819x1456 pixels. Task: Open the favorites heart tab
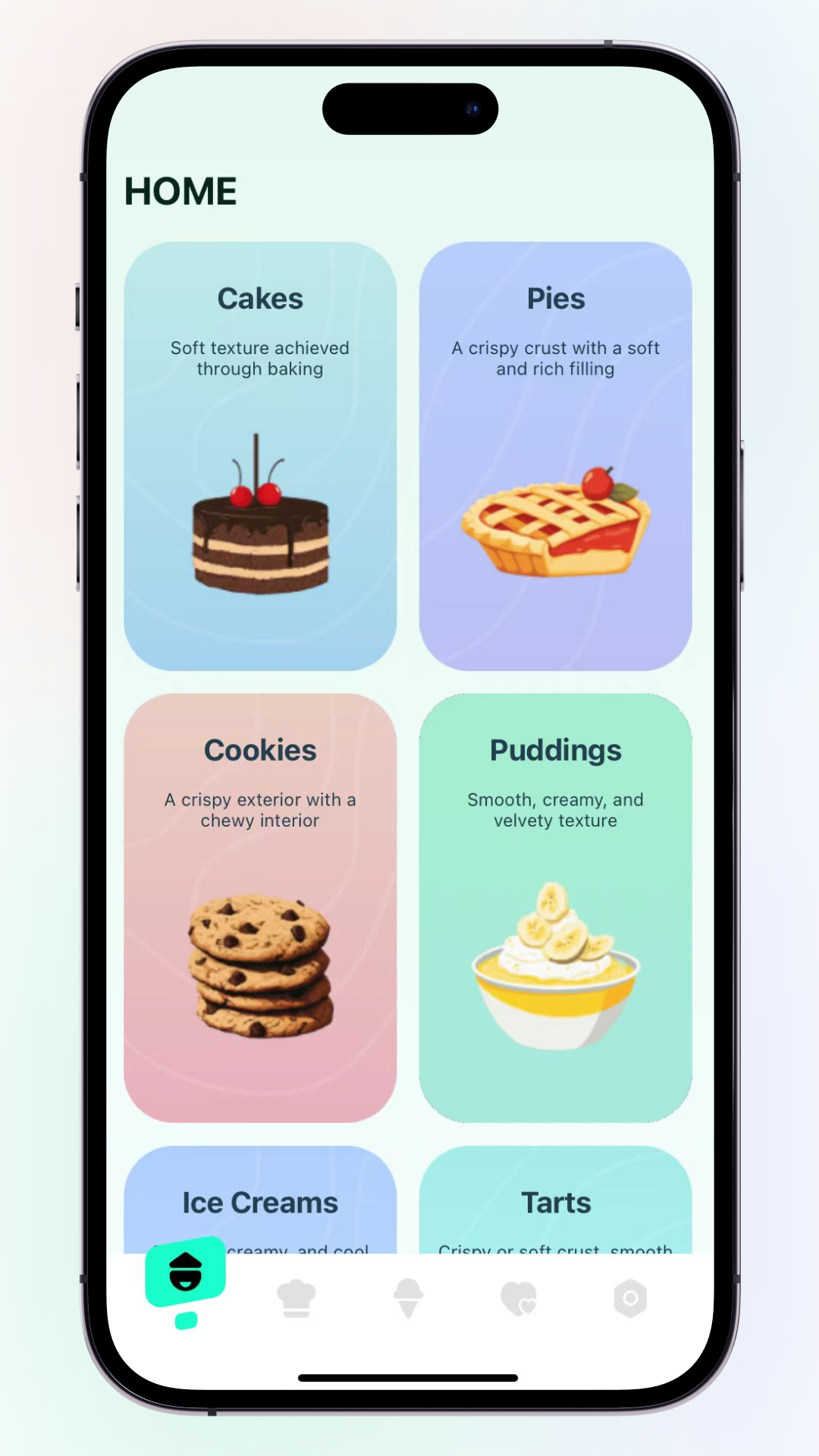pos(519,1298)
